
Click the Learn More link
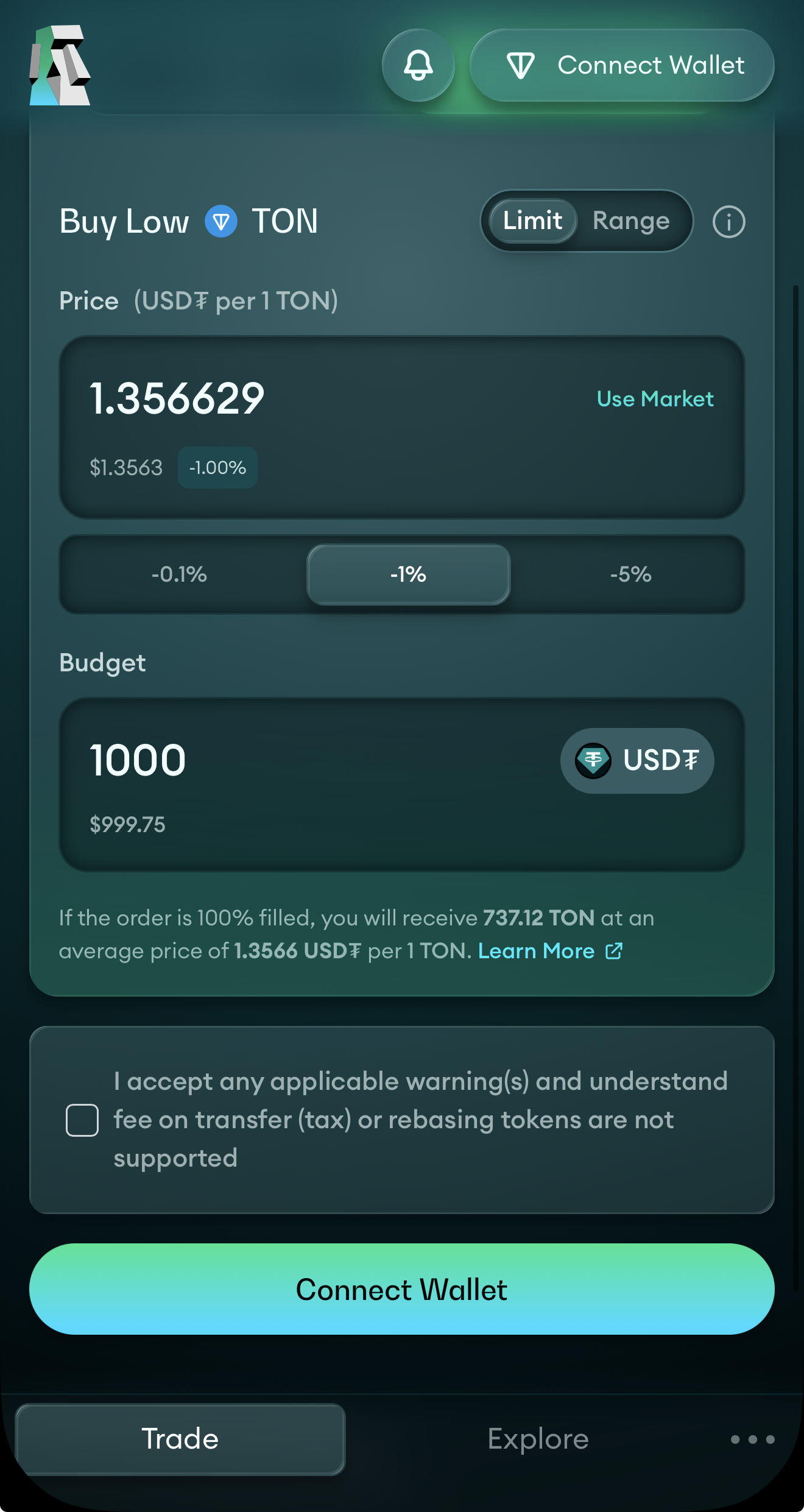pyautogui.click(x=536, y=950)
